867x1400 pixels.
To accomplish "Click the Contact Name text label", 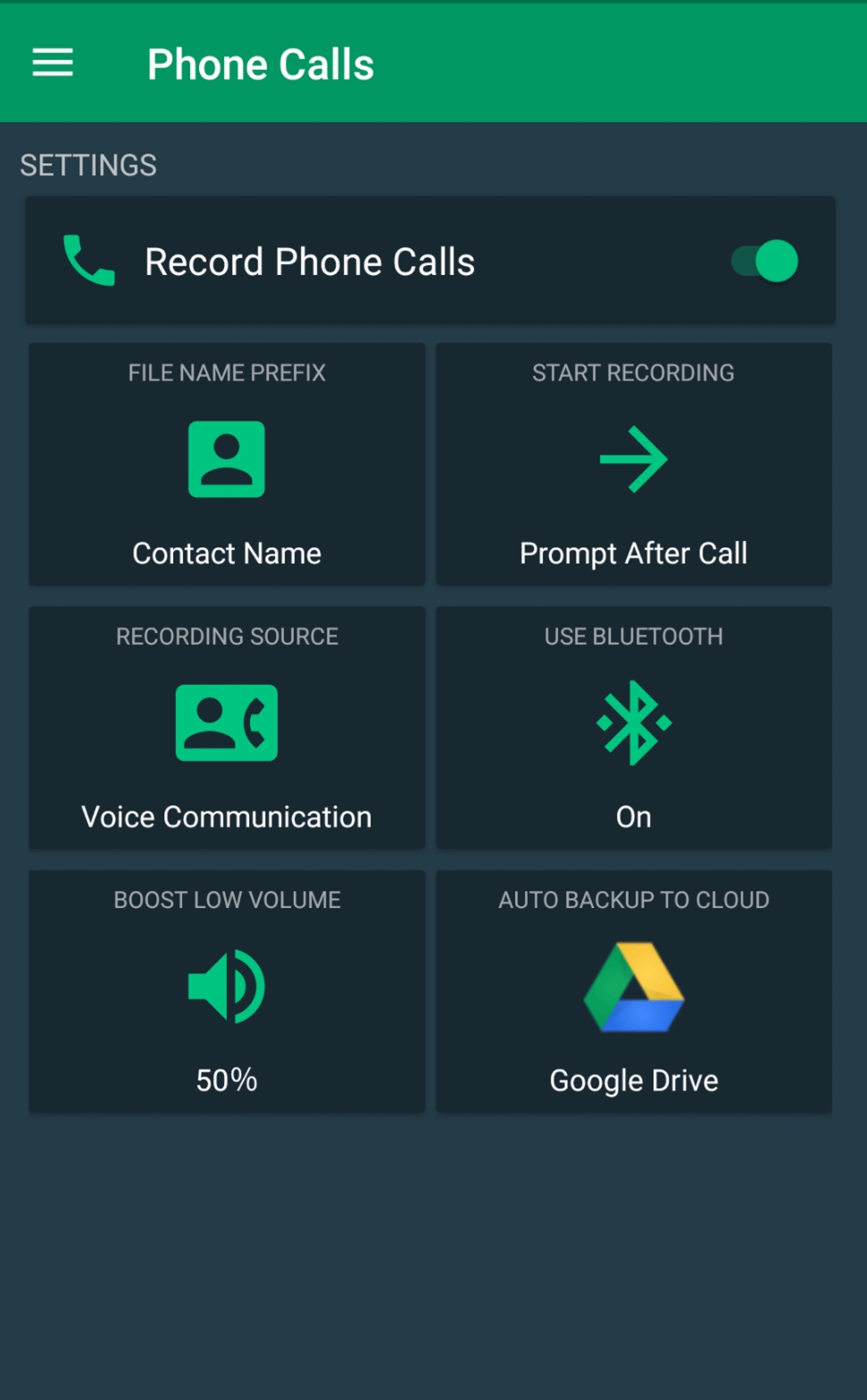I will (226, 553).
